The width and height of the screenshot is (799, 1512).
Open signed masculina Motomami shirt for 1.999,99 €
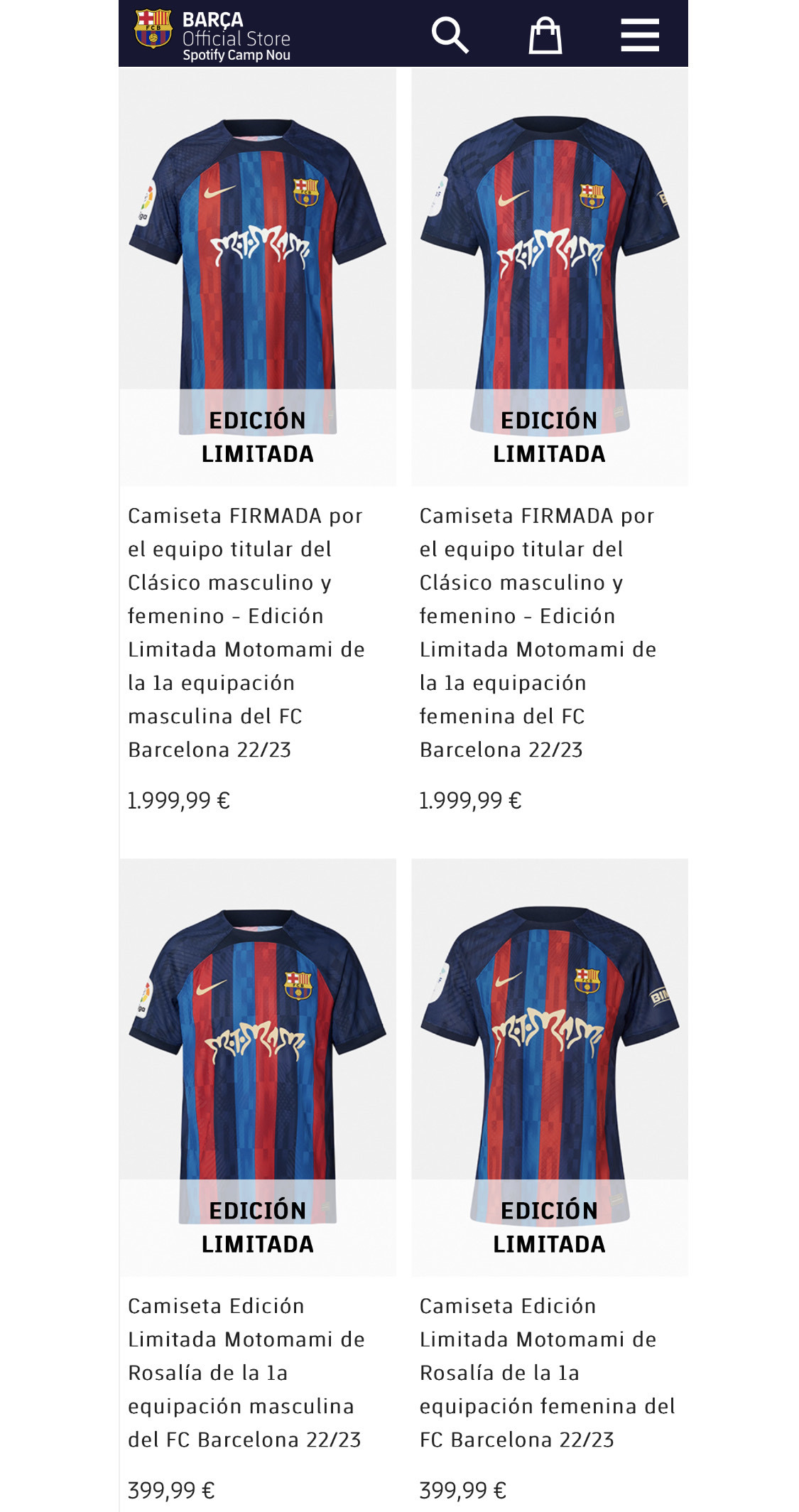tap(258, 277)
